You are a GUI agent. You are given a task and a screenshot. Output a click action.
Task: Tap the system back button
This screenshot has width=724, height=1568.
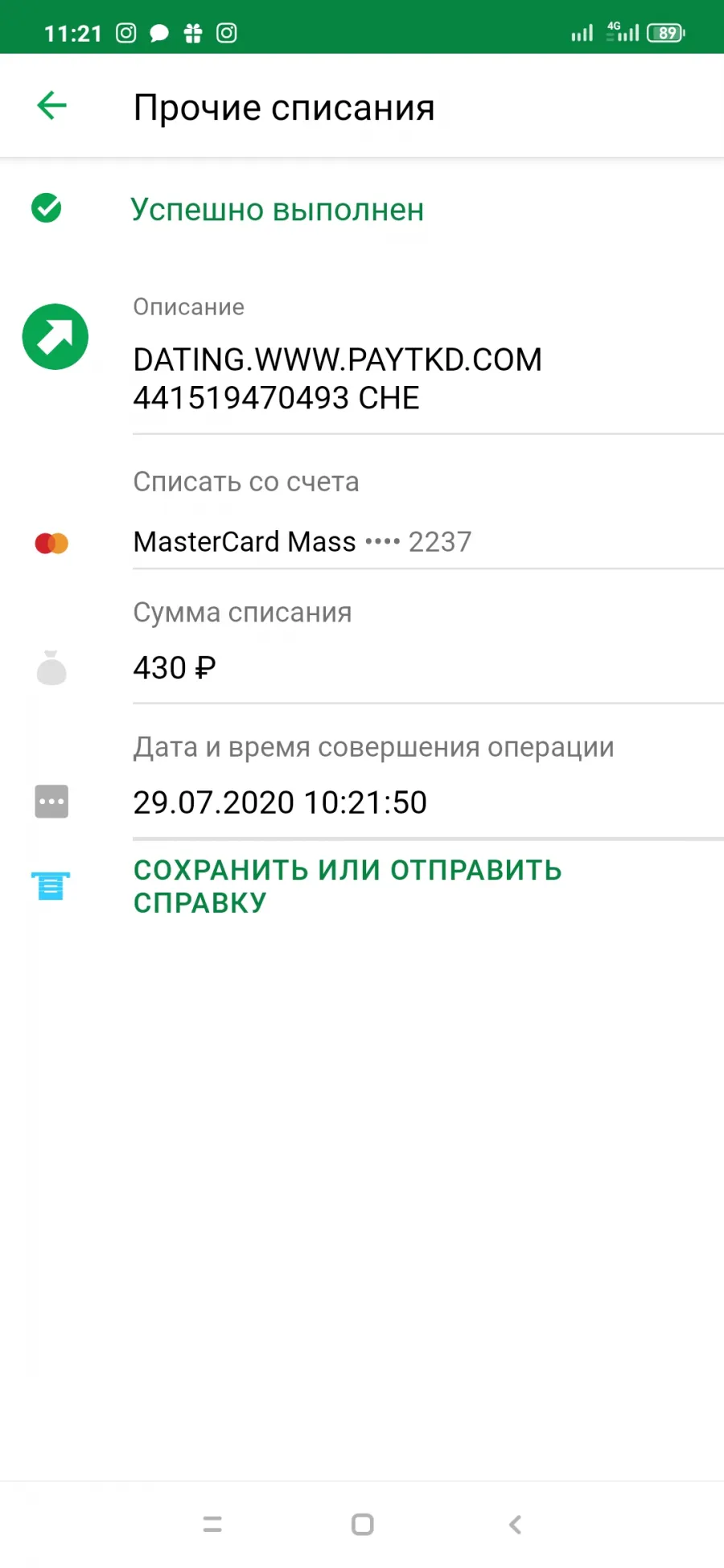[515, 1524]
